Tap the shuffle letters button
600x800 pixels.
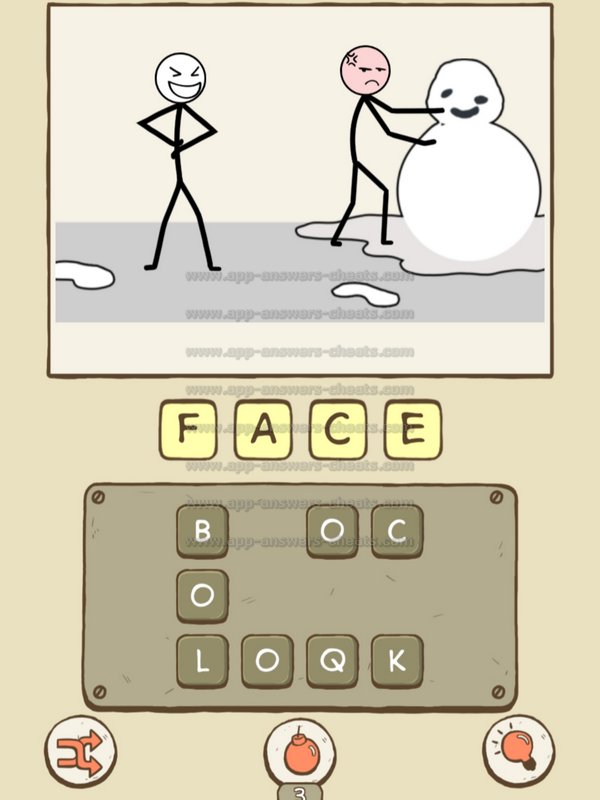click(x=80, y=750)
